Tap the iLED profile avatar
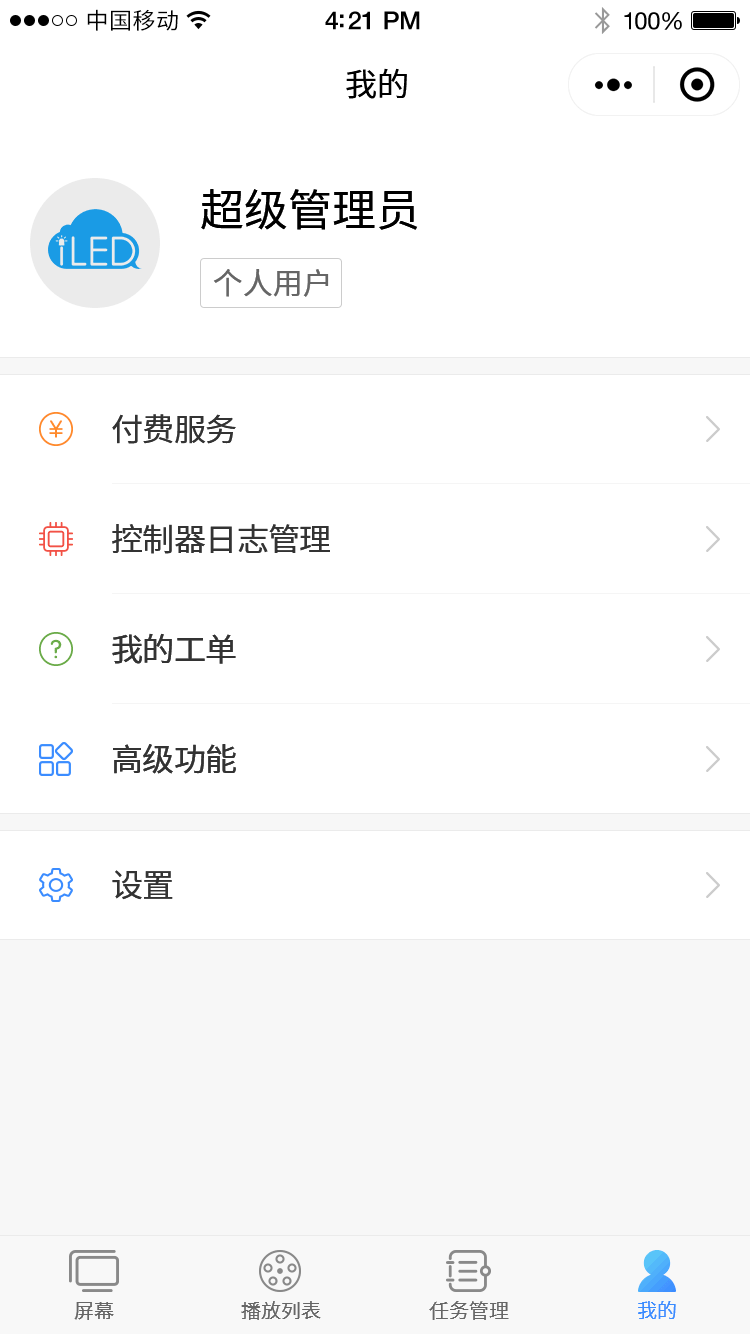Image resolution: width=750 pixels, height=1334 pixels. coord(95,243)
